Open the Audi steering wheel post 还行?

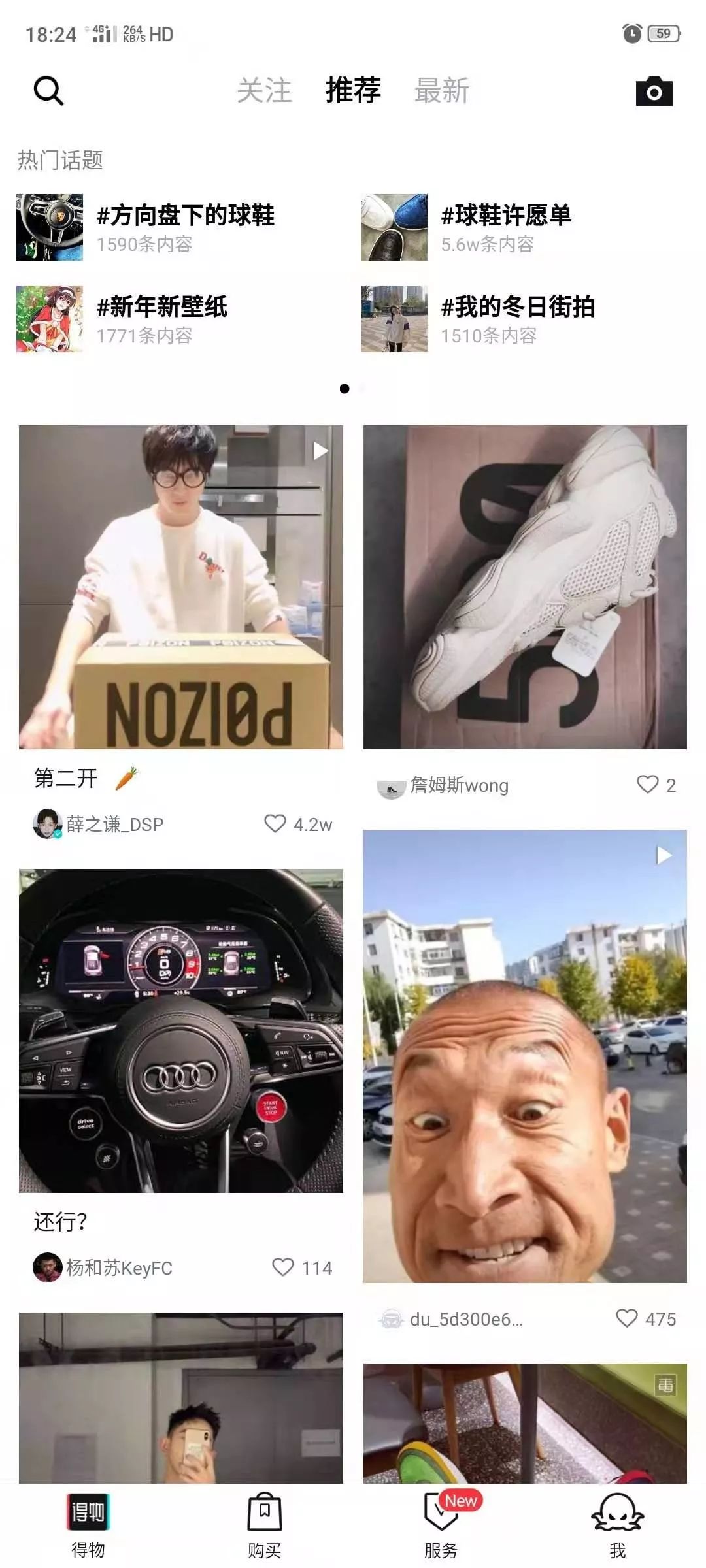(180, 1030)
